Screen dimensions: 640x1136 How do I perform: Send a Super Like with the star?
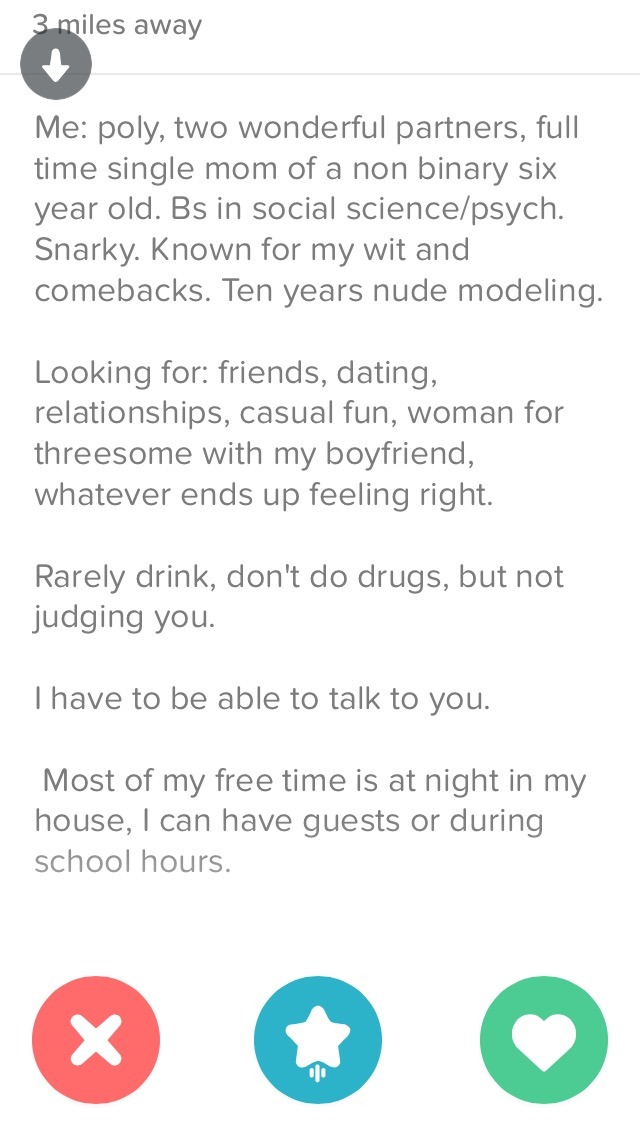point(318,1039)
